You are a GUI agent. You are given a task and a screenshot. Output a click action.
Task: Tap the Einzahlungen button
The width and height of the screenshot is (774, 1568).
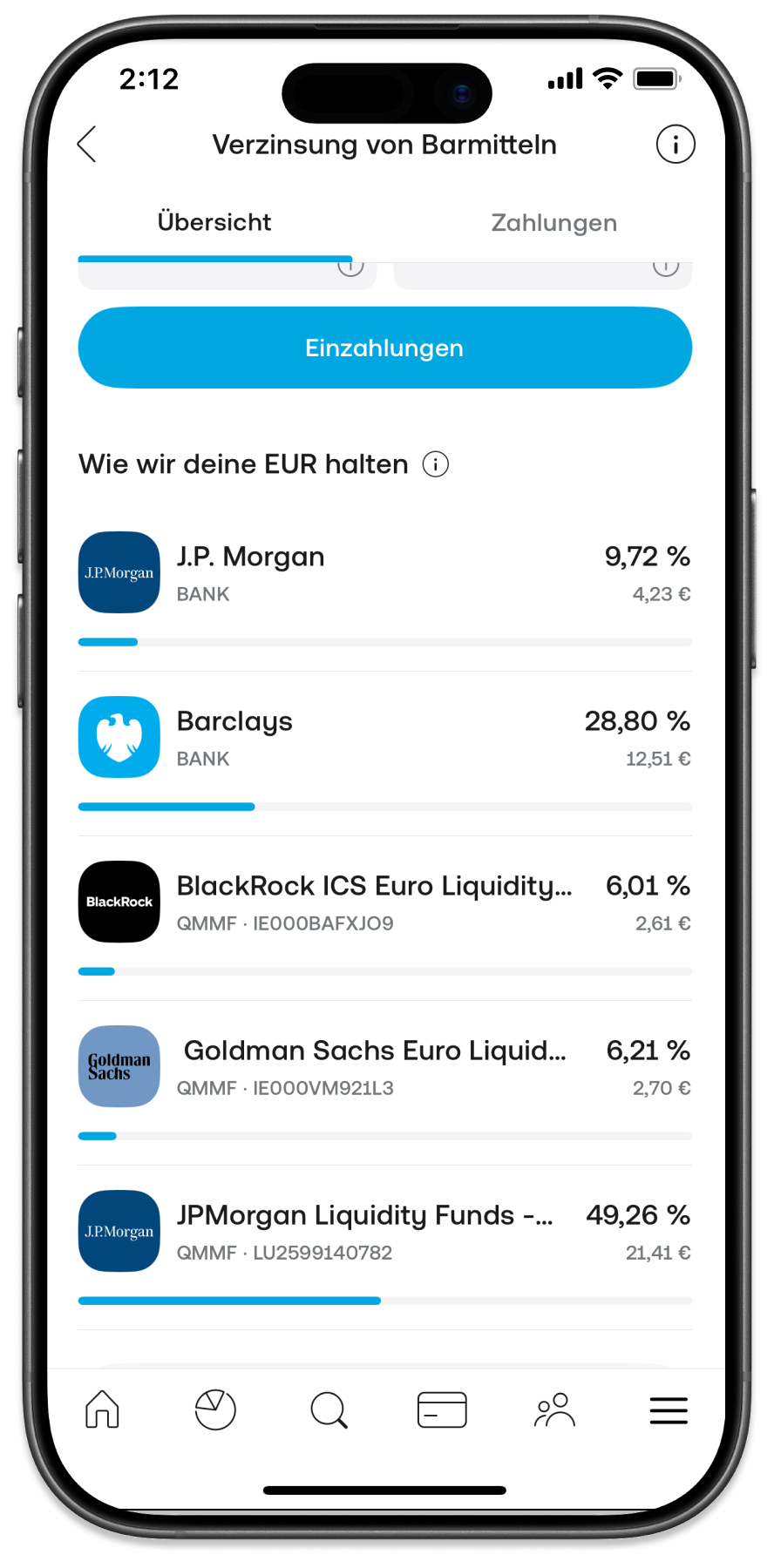pos(384,348)
